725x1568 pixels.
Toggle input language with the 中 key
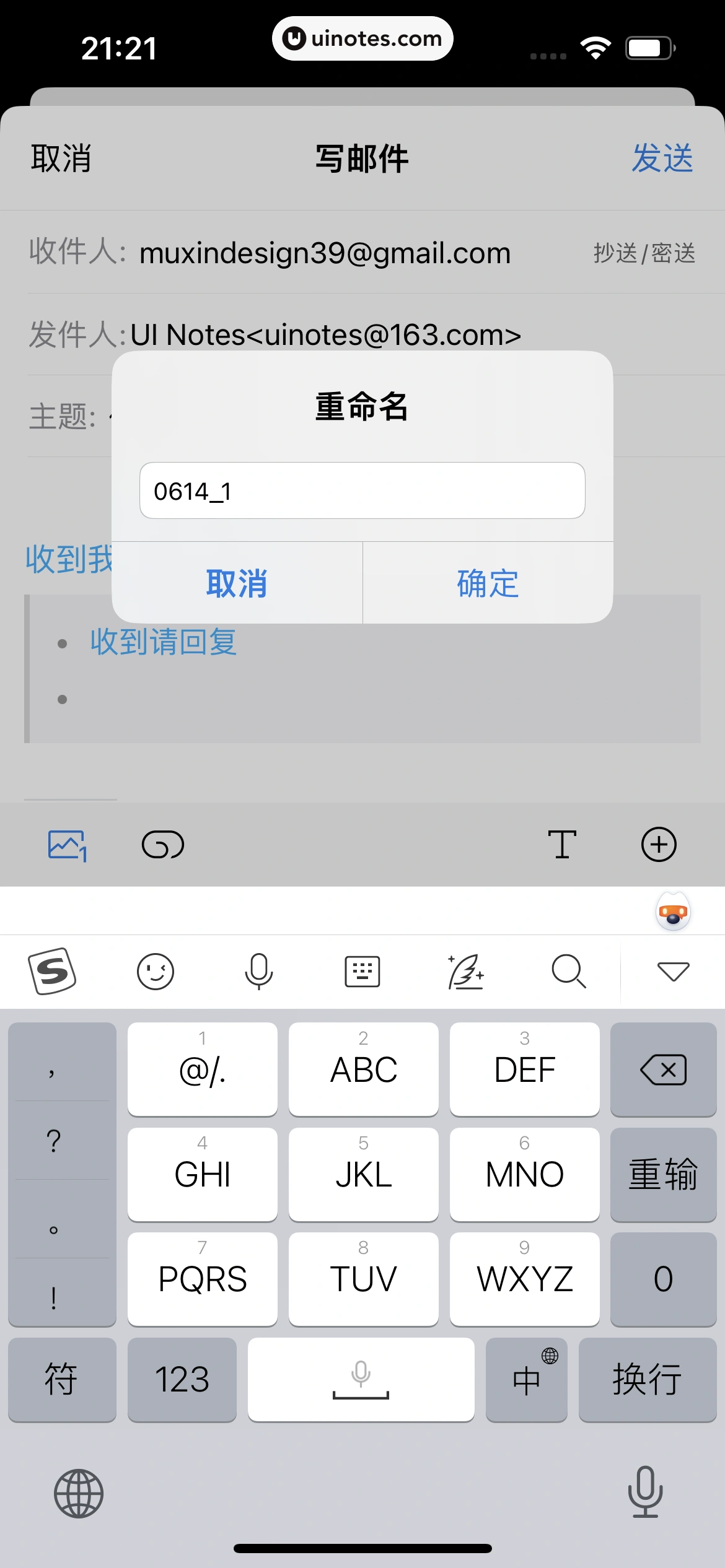pos(525,1380)
